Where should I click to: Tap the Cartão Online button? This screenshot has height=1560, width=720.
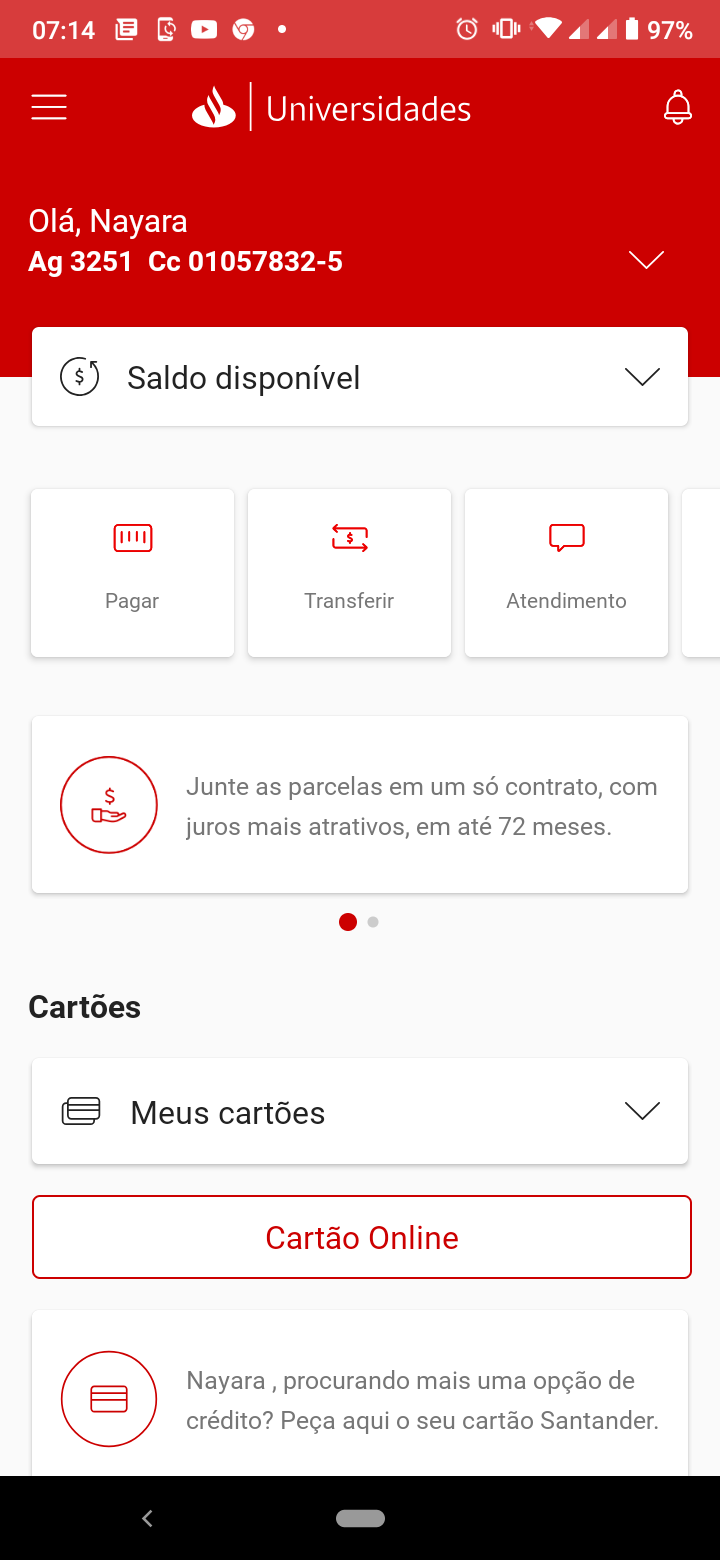pos(361,1237)
